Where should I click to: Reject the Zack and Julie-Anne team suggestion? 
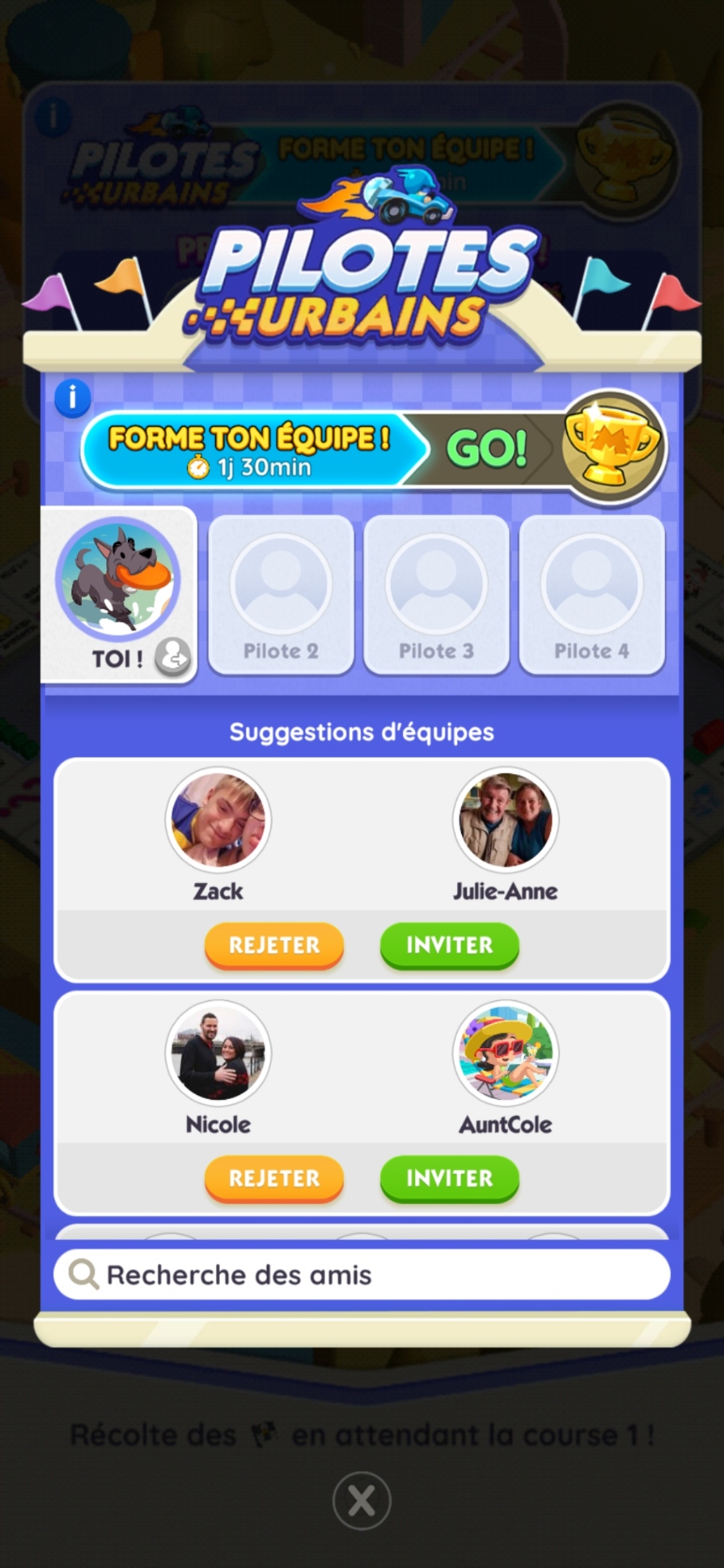tap(274, 945)
